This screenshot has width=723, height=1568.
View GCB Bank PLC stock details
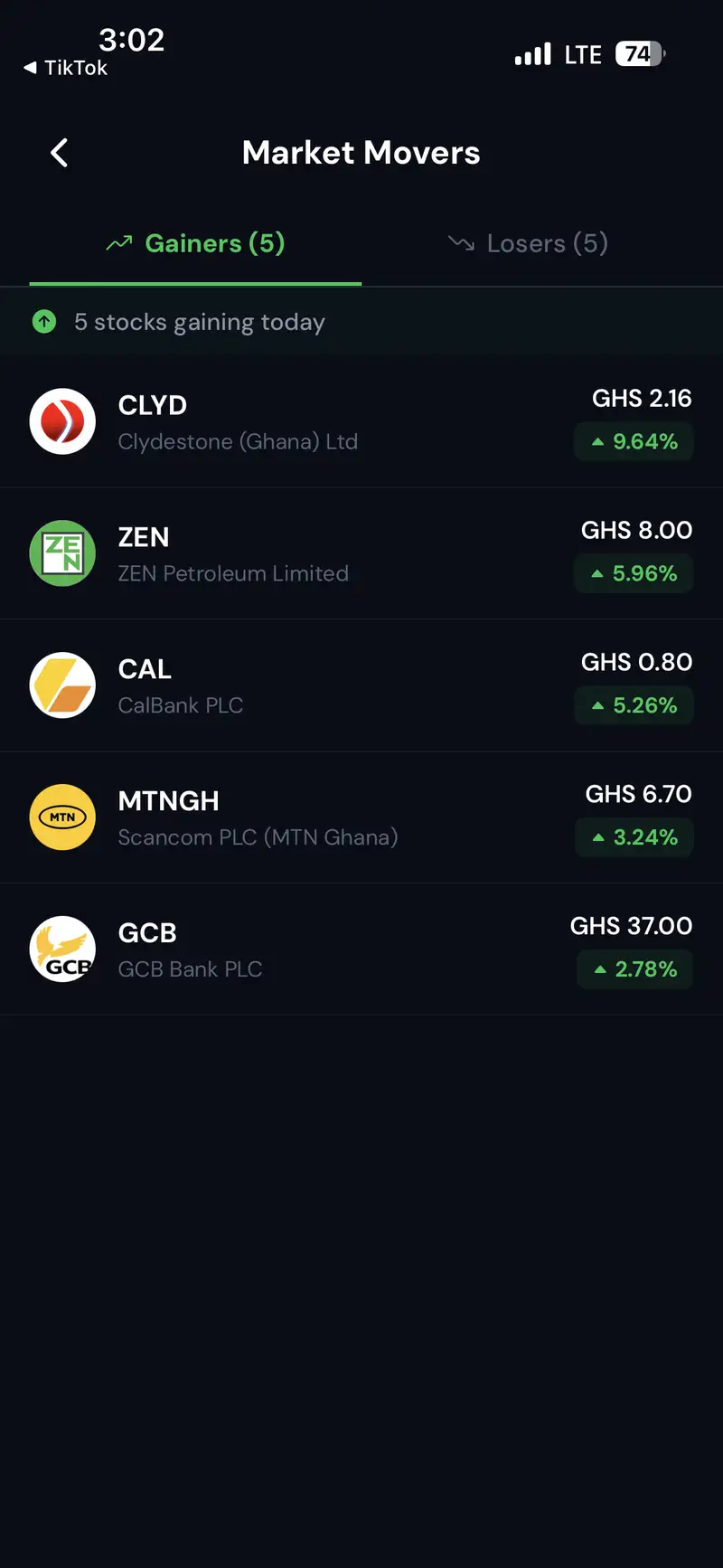coord(361,949)
